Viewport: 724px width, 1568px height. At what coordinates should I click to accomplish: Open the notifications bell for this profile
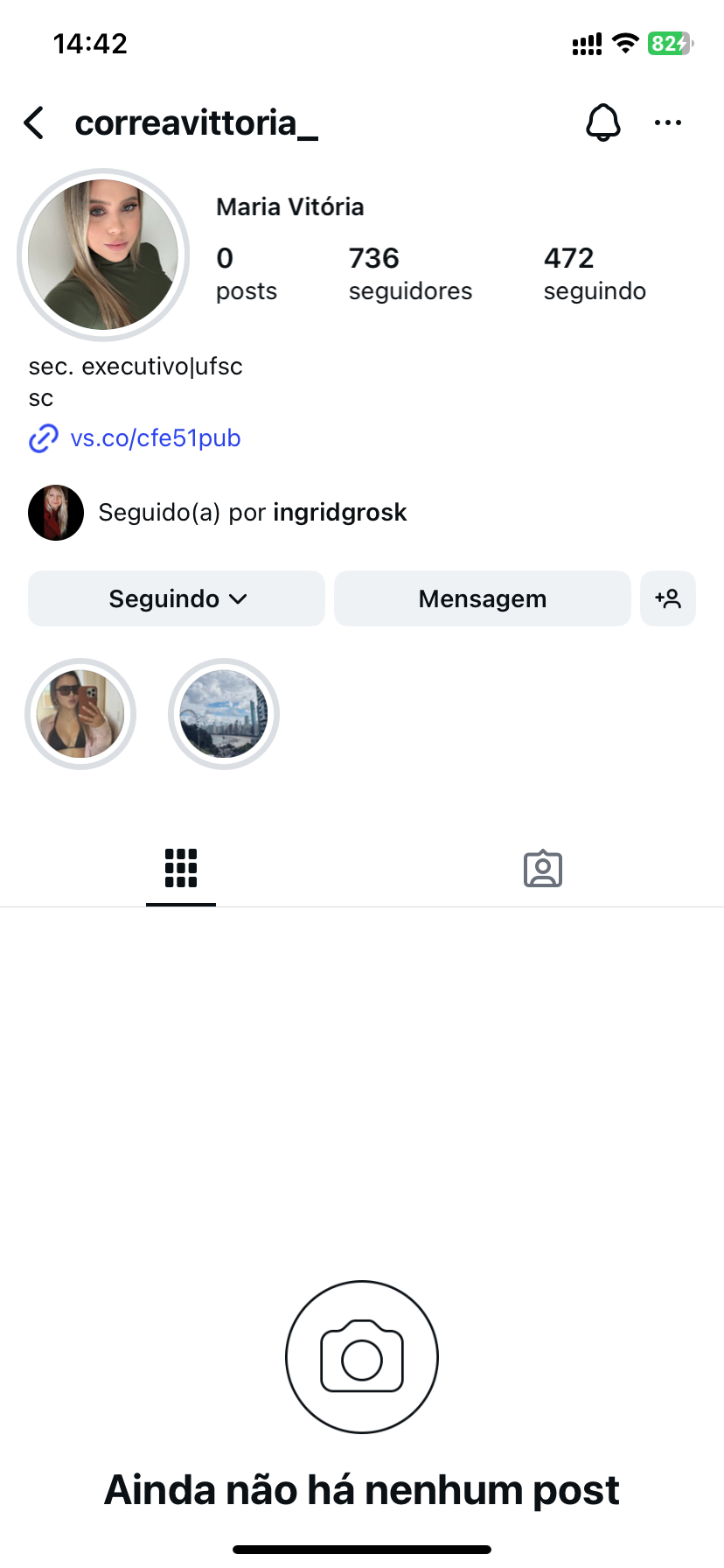click(602, 123)
